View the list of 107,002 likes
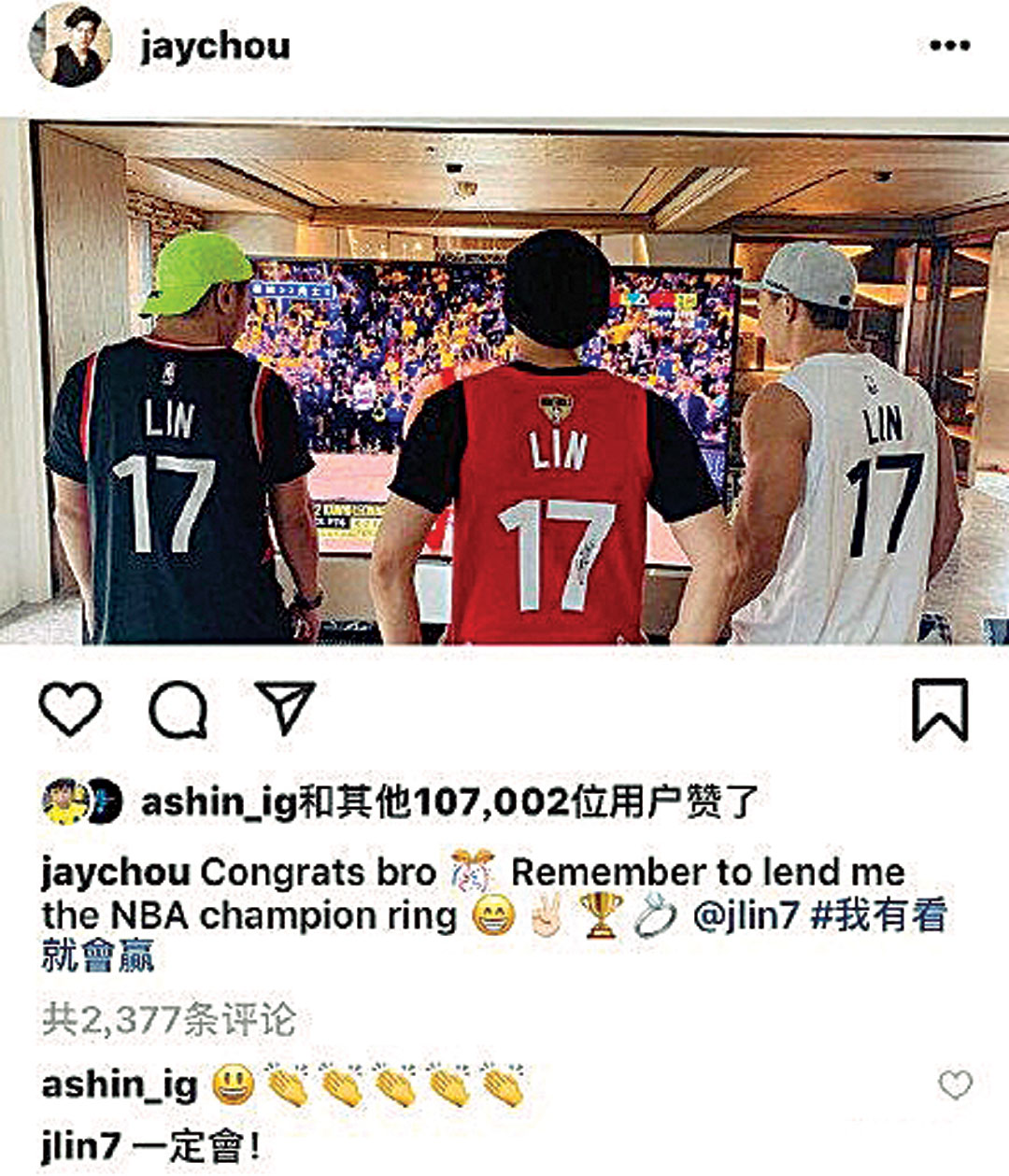Image resolution: width=1009 pixels, height=1176 pixels. [x=490, y=802]
